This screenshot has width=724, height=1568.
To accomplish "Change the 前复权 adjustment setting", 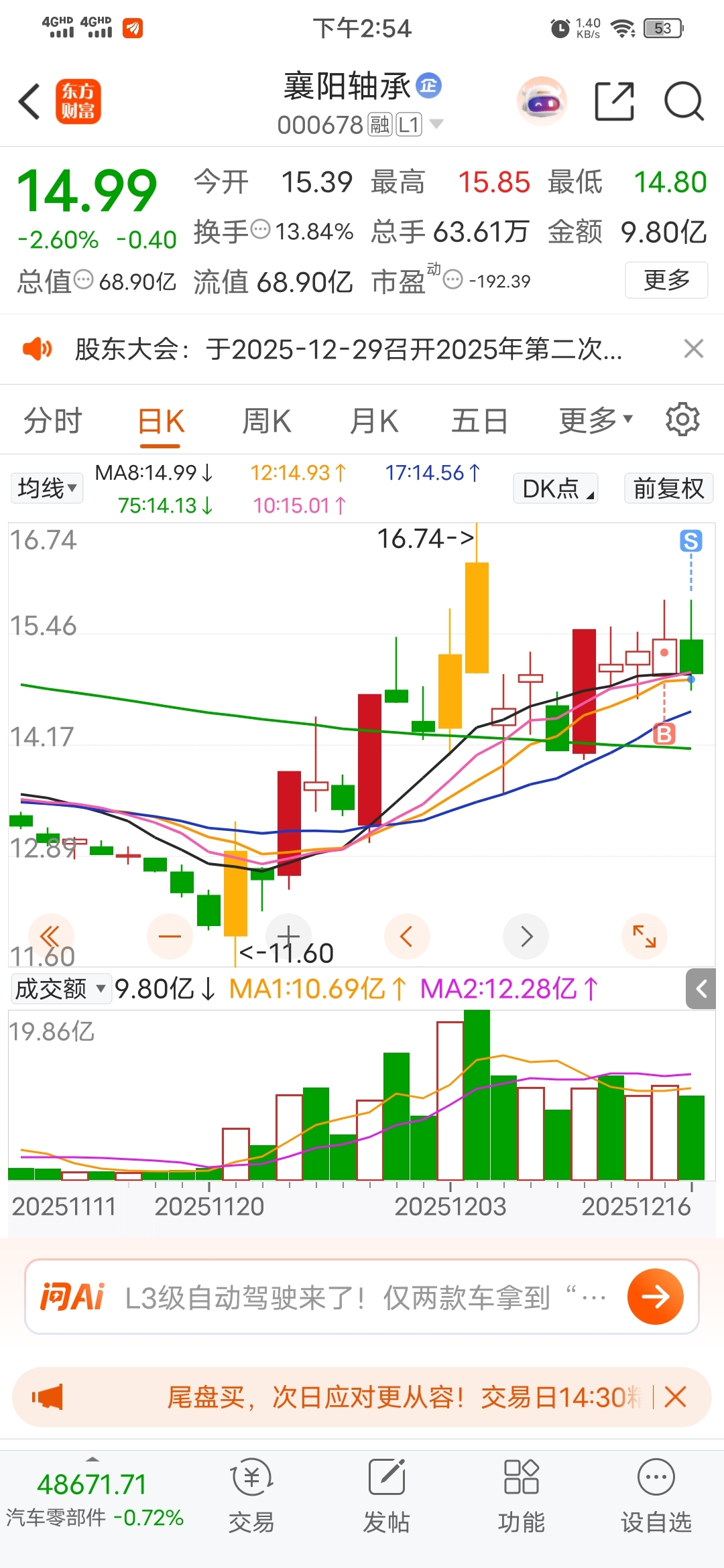I will click(668, 488).
